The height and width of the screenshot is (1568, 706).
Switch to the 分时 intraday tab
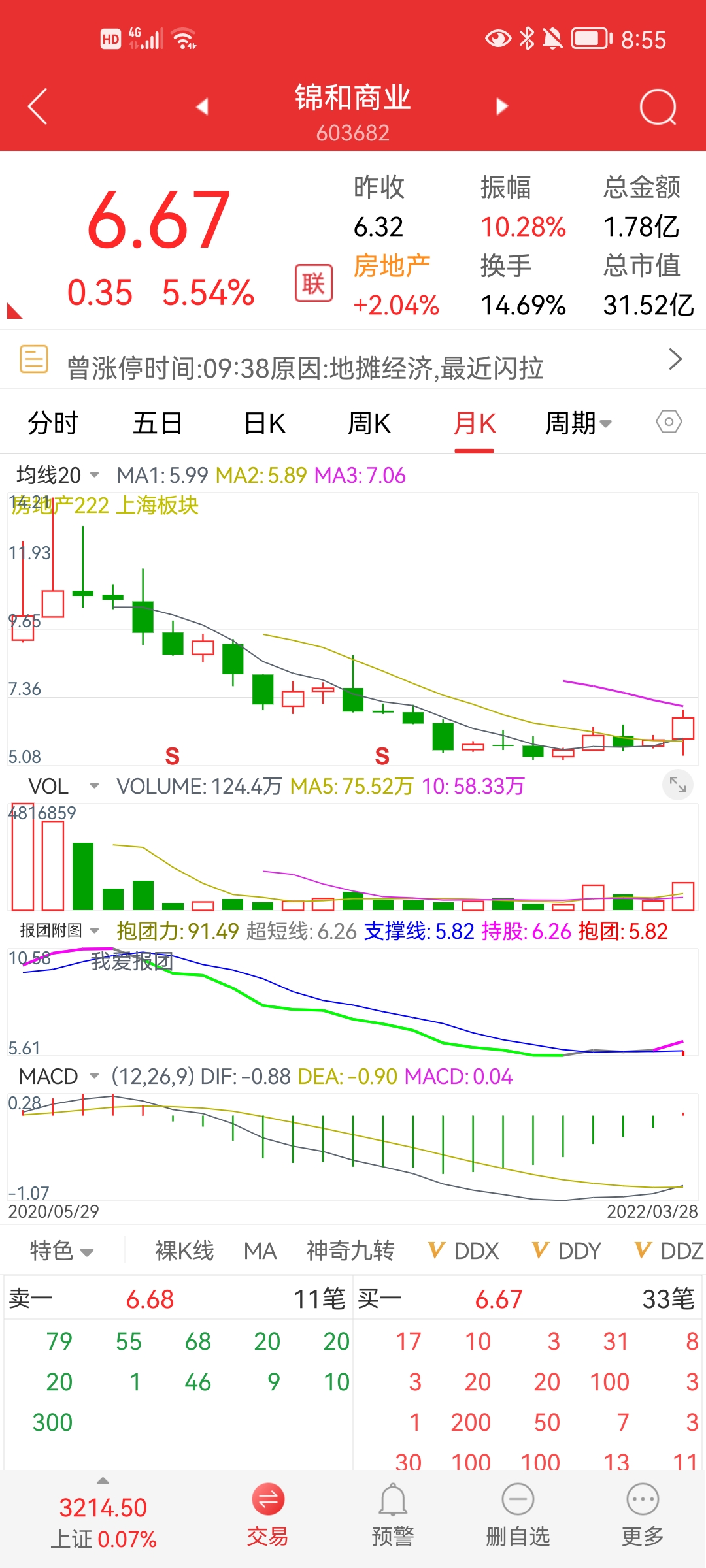pos(52,423)
